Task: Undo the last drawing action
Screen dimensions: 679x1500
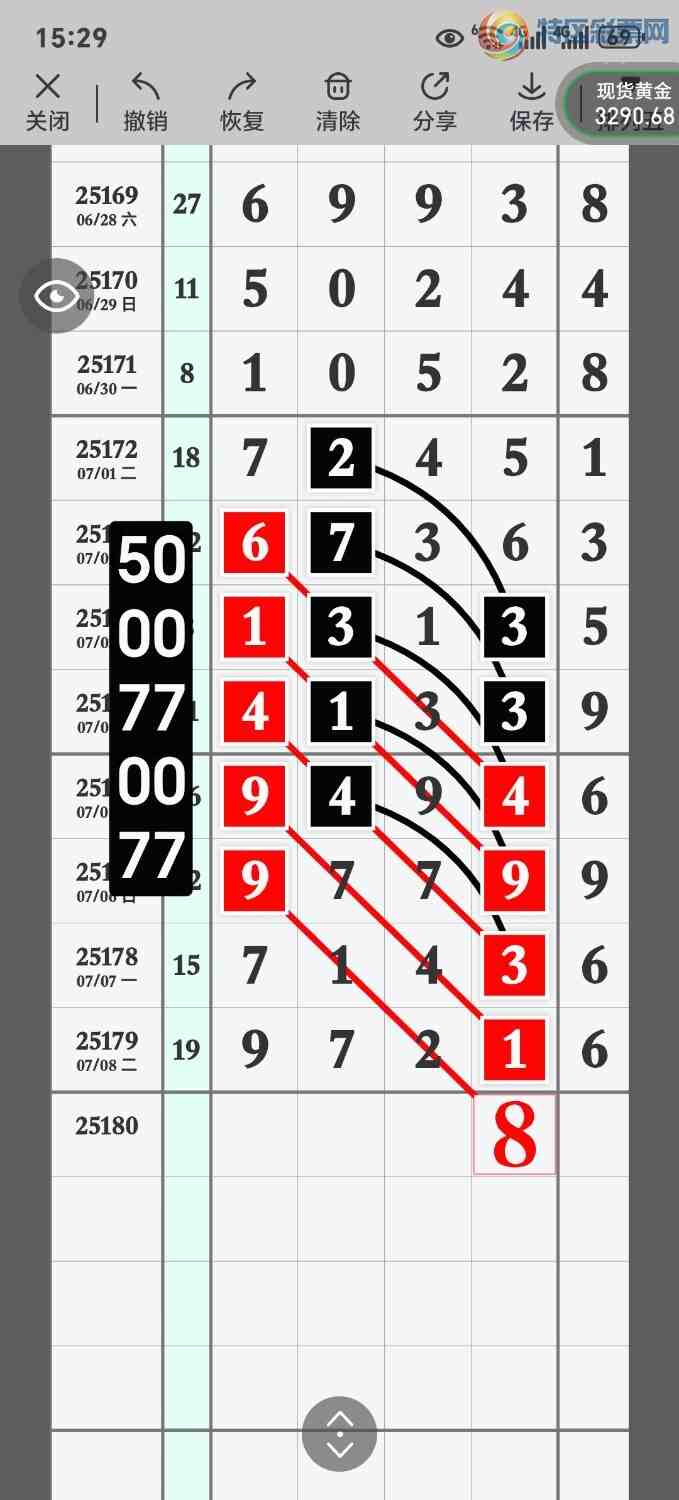Action: click(x=145, y=102)
